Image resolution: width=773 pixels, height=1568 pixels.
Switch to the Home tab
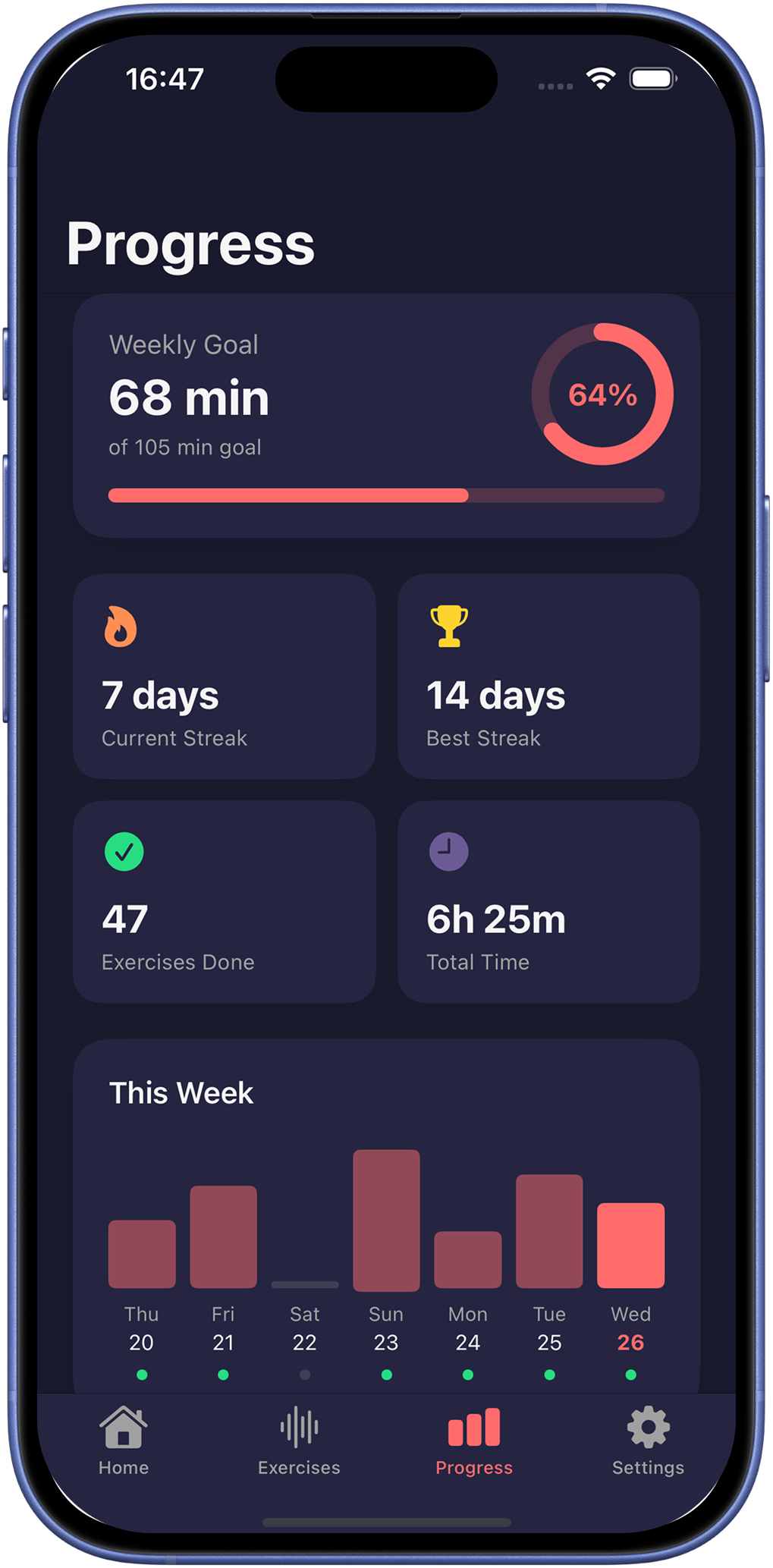124,1441
